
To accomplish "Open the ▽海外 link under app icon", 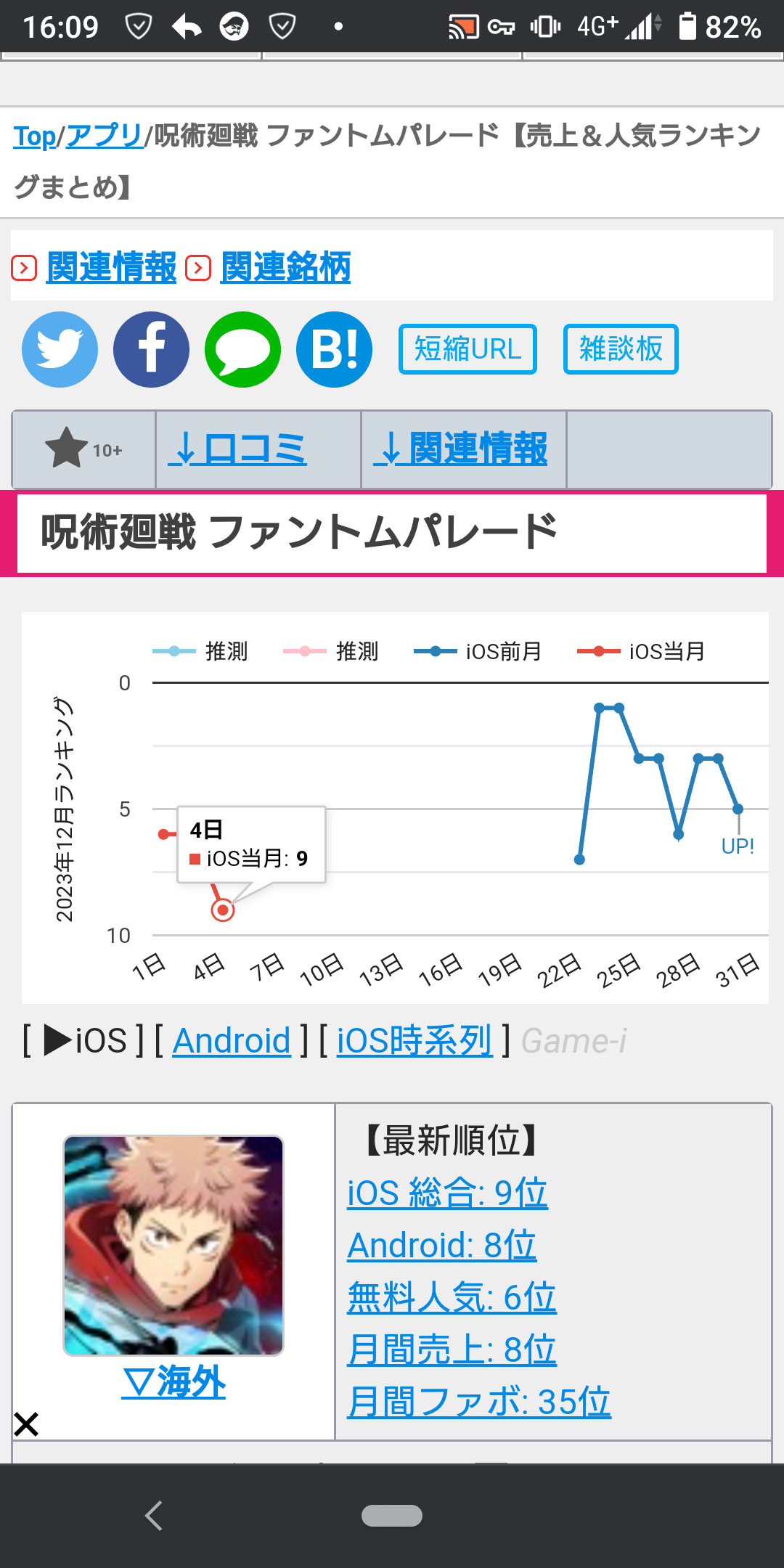I will pyautogui.click(x=173, y=1381).
